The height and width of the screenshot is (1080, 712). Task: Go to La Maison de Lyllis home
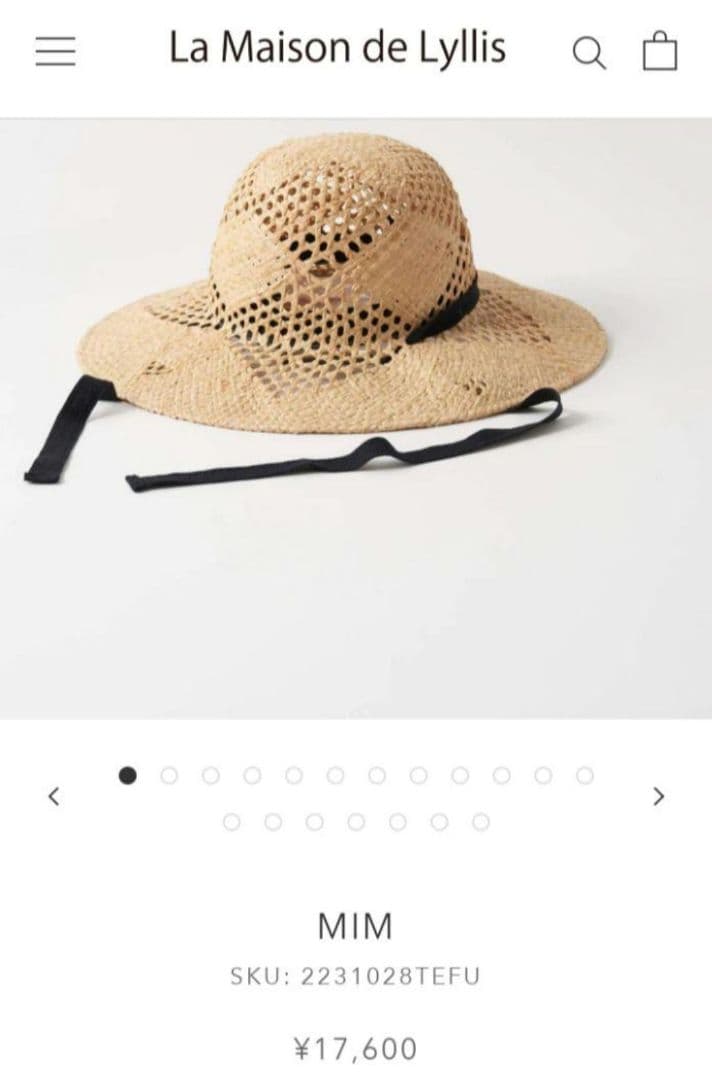(x=337, y=48)
